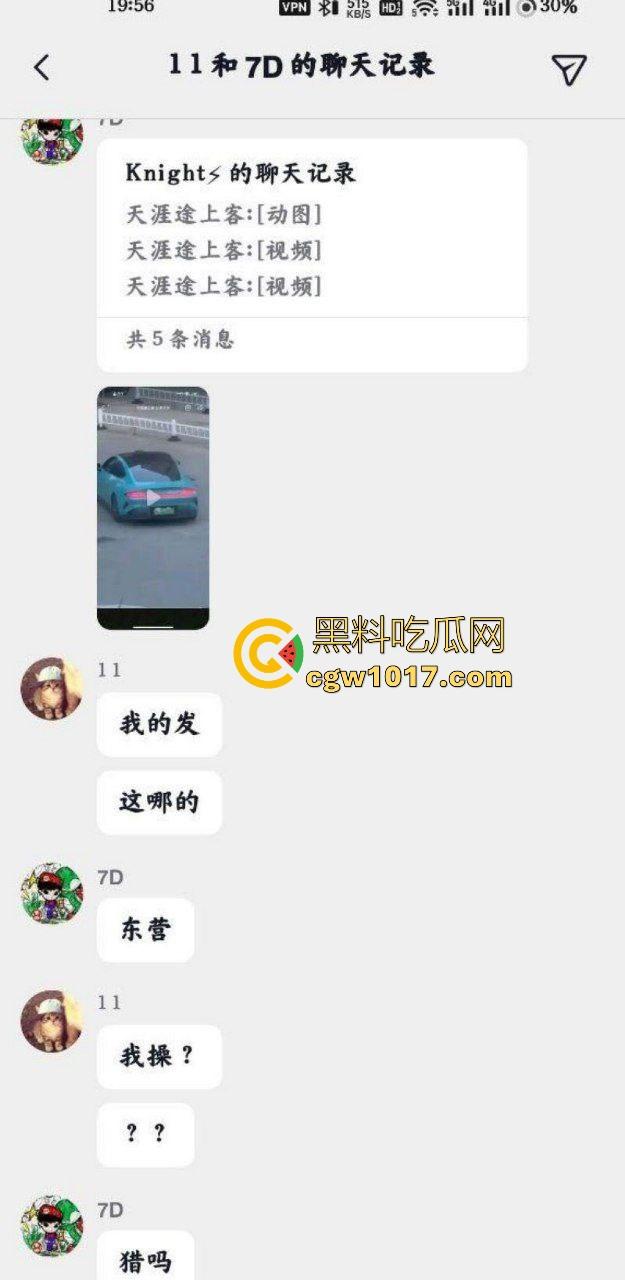The width and height of the screenshot is (625, 1280).
Task: View 7D's profile avatar beside 东营
Action: point(52,893)
